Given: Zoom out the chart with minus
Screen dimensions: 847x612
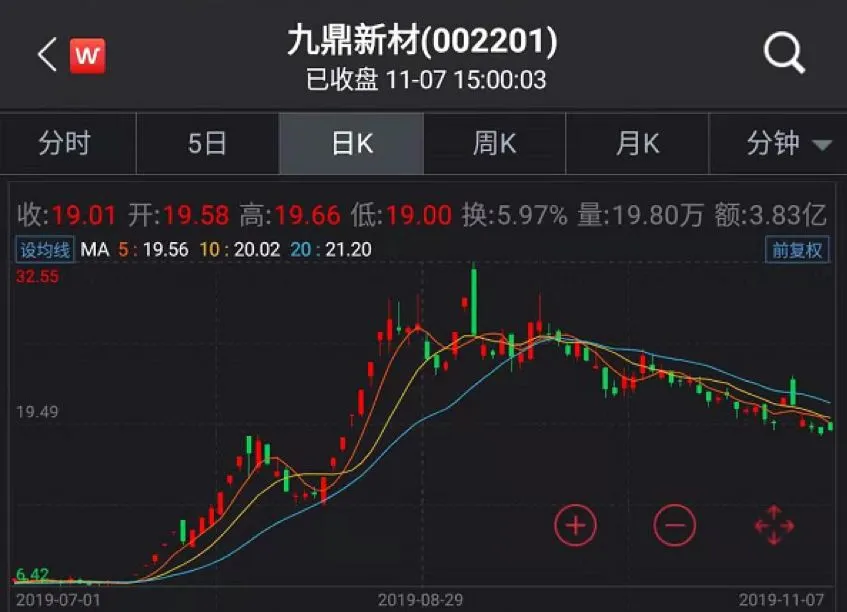Looking at the screenshot, I should pos(674,524).
